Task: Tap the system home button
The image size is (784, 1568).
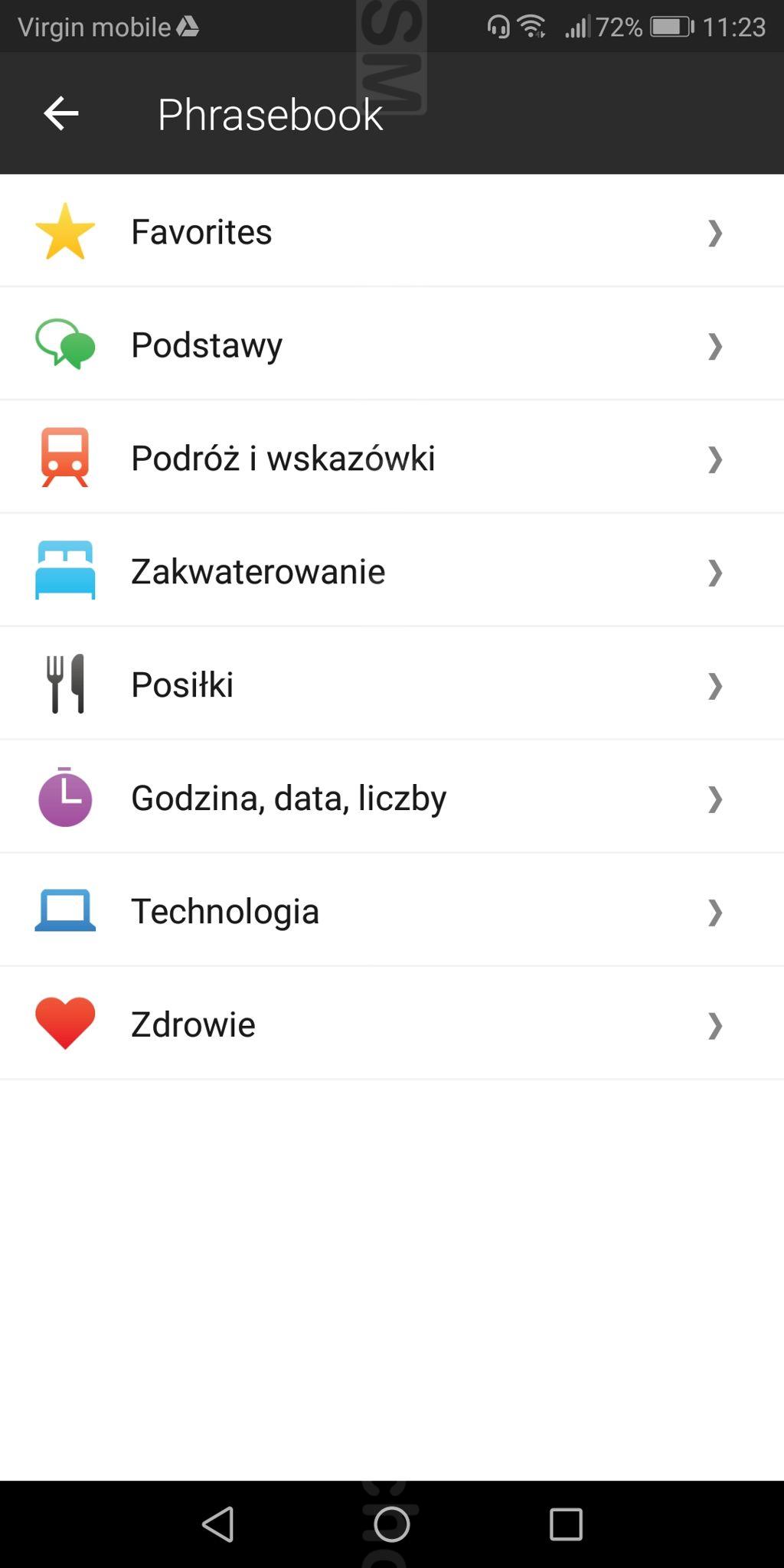Action: 391,1524
